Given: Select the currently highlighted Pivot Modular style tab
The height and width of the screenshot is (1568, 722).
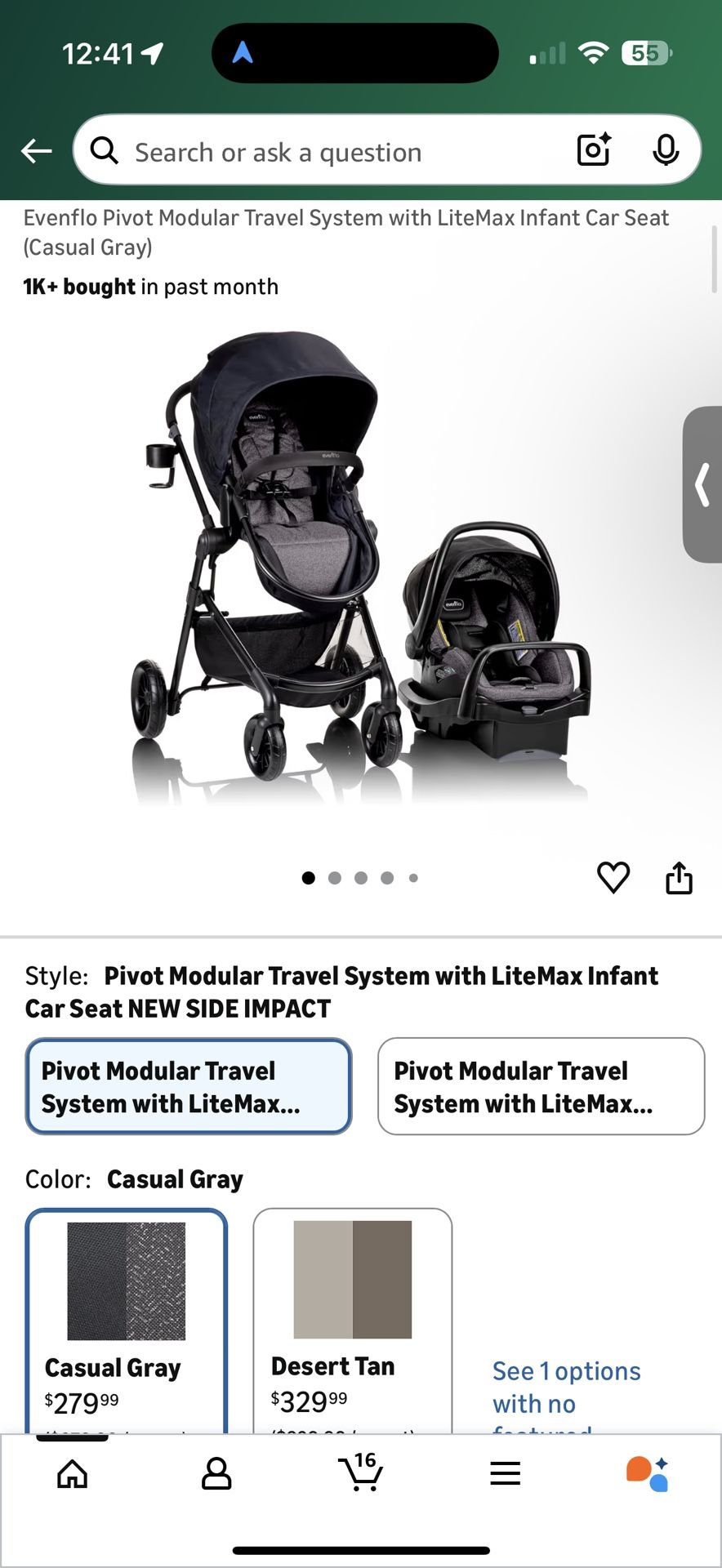Looking at the screenshot, I should point(189,1086).
